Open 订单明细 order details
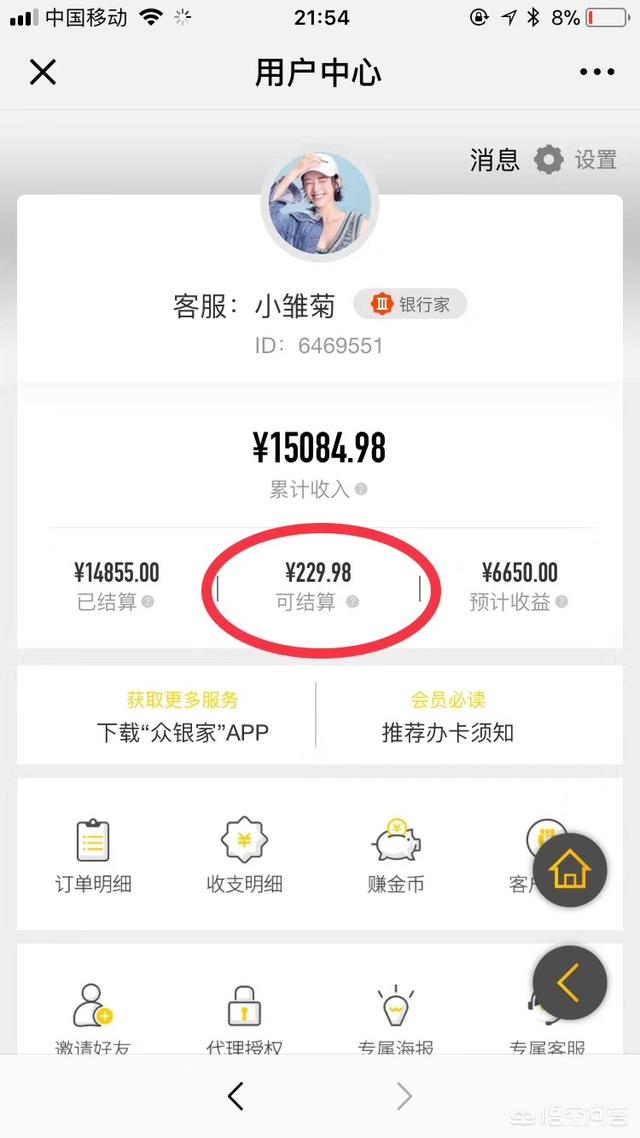Screen dimensions: 640x1138 [93, 854]
